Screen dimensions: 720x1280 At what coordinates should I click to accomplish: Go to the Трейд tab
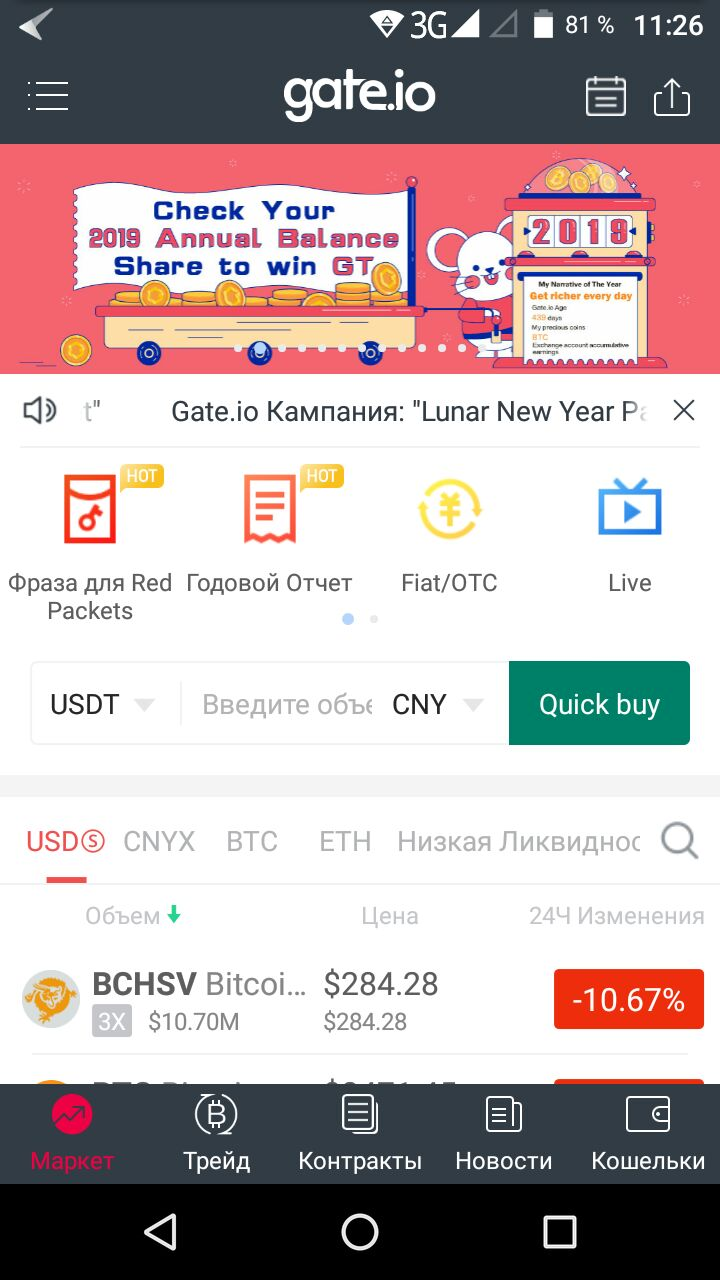[216, 1133]
